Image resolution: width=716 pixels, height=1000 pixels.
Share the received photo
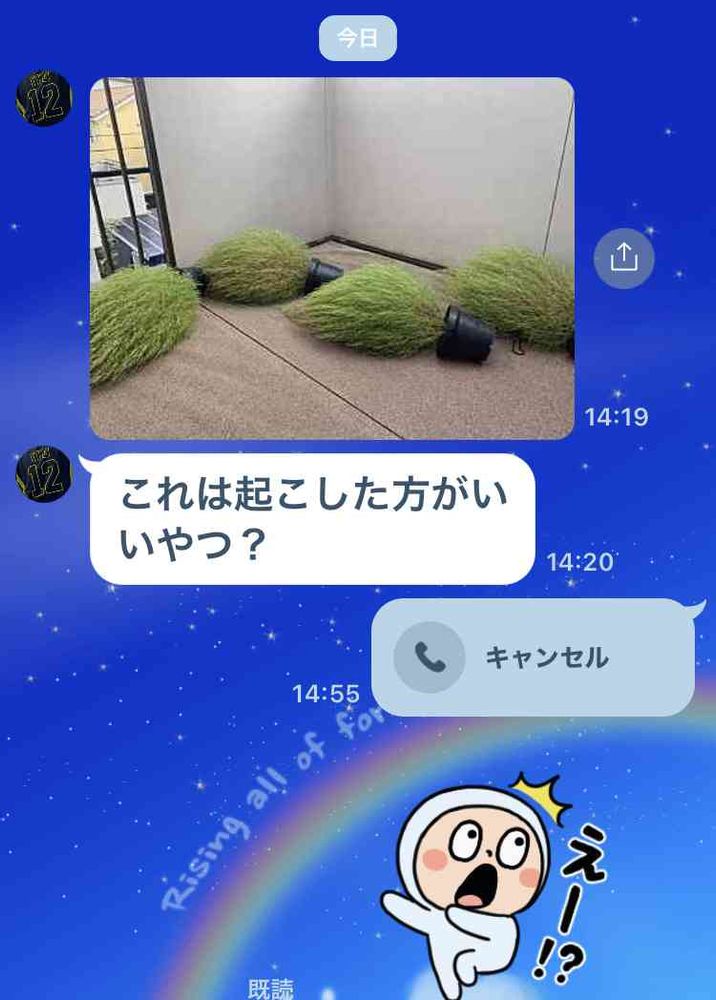tap(624, 258)
